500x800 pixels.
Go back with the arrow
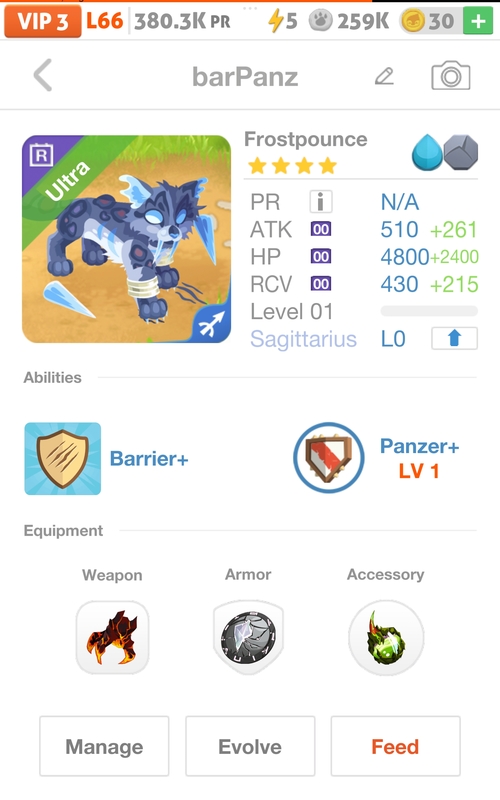pos(43,76)
